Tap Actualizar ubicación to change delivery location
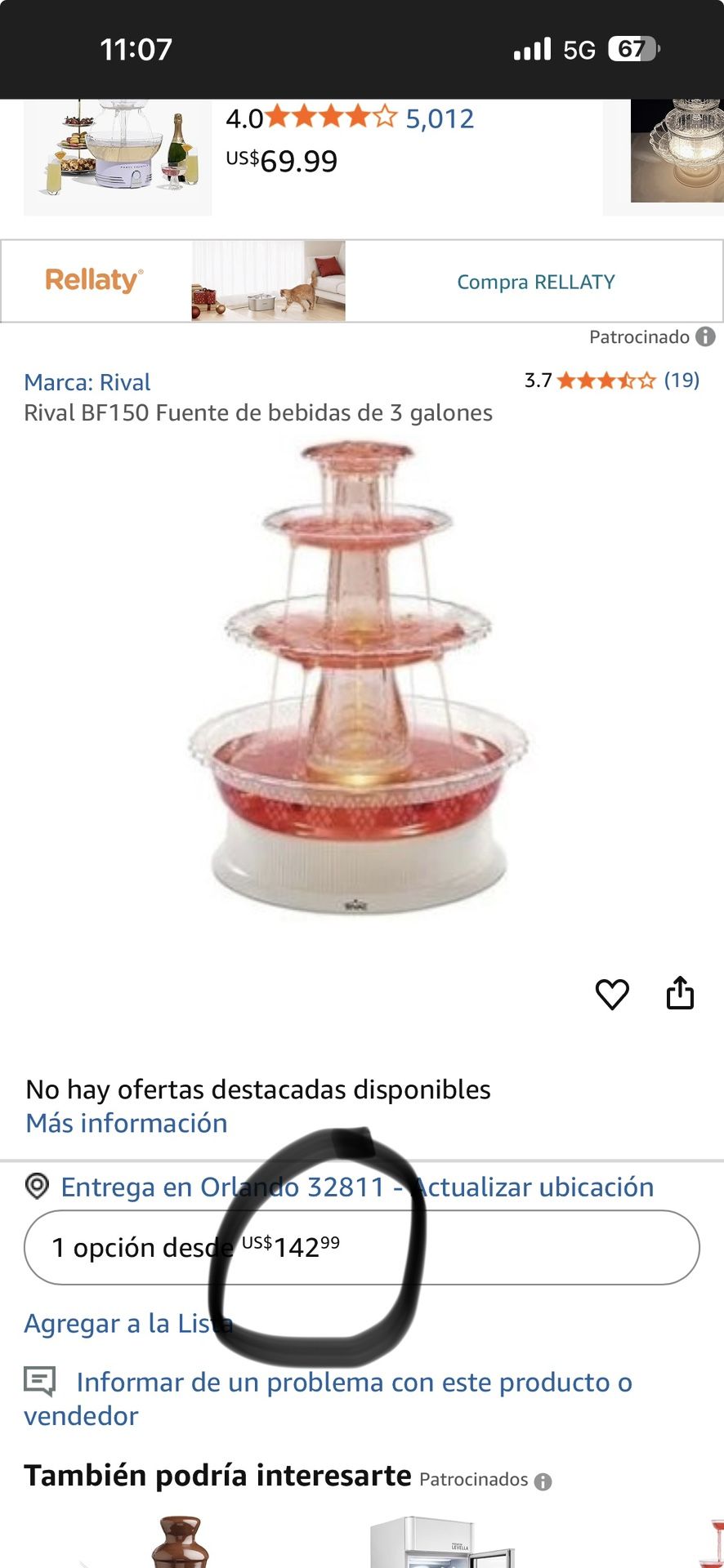The width and height of the screenshot is (724, 1568). point(535,1186)
